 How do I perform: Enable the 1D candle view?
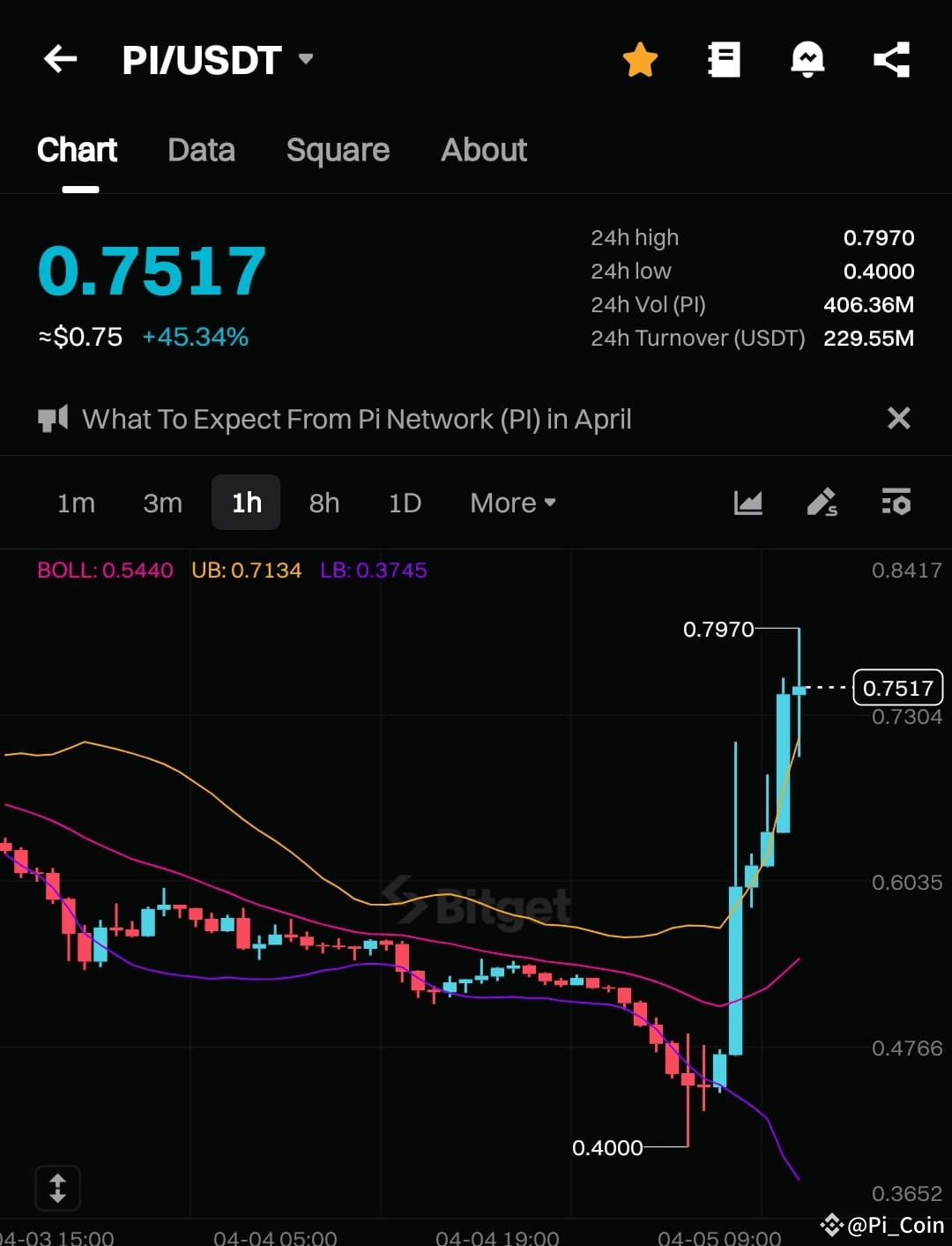pos(405,502)
